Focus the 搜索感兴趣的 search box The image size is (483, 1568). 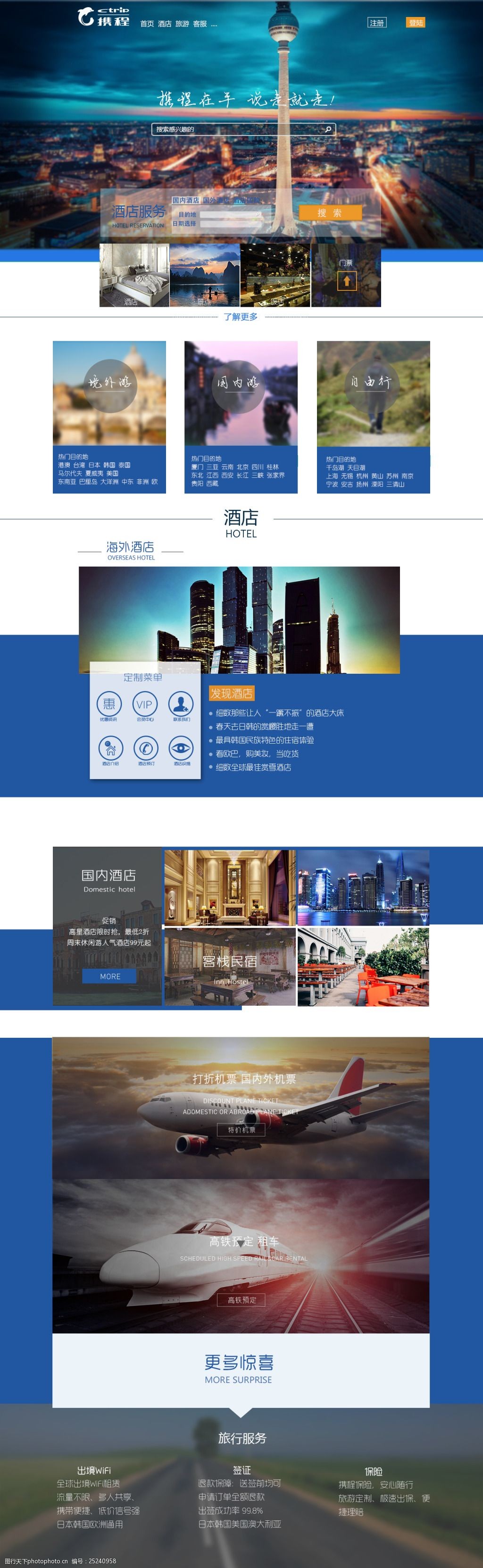[x=237, y=129]
